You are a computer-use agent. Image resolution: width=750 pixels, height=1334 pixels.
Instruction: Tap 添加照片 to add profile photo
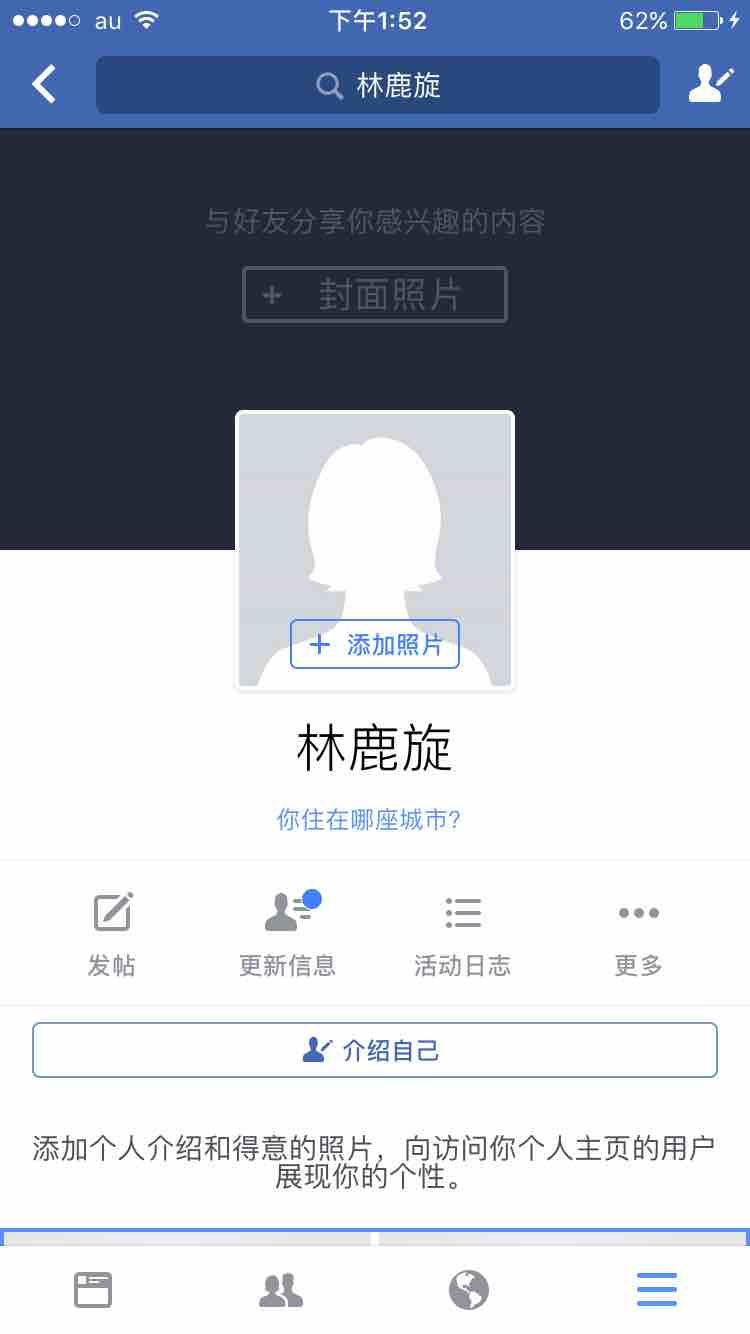tap(375, 644)
